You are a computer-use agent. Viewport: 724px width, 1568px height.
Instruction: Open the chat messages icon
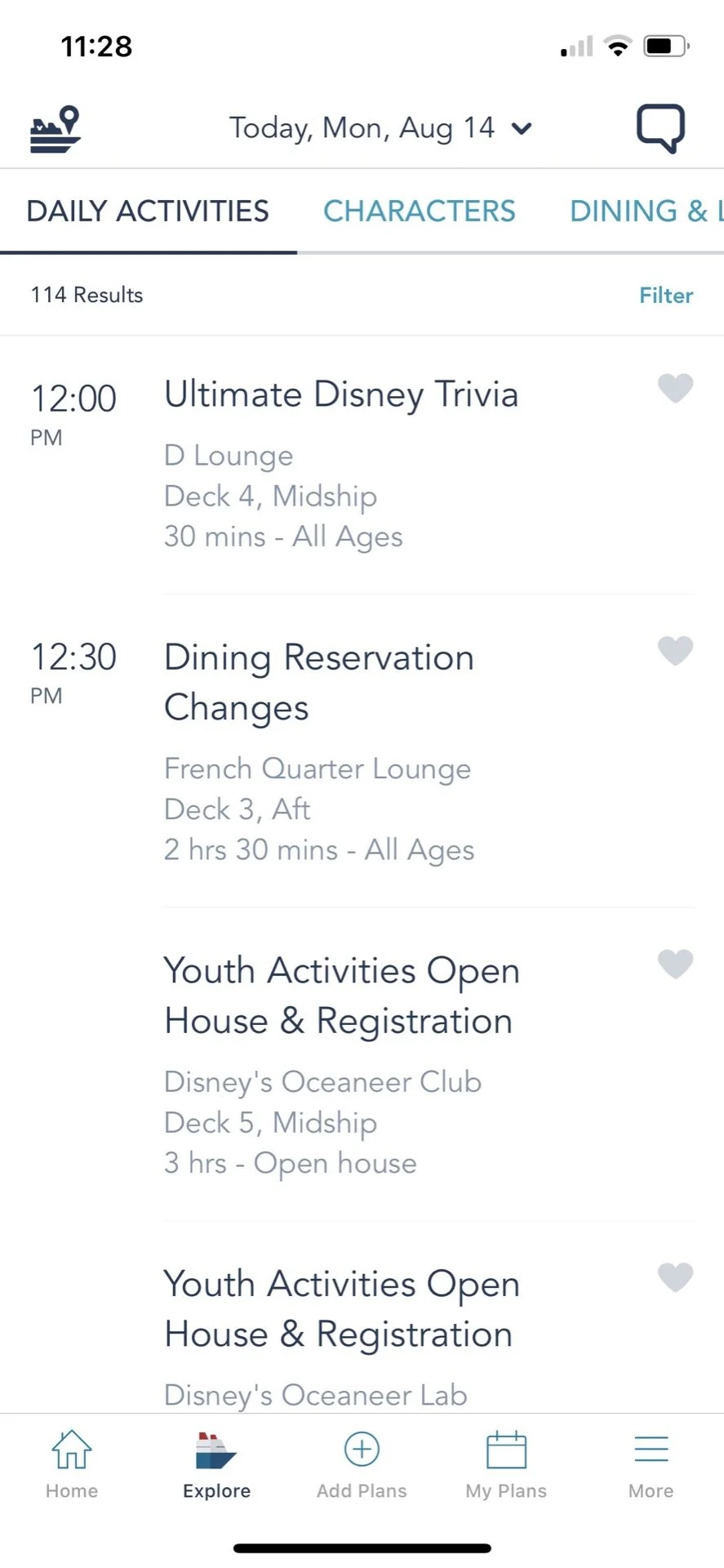(x=660, y=128)
